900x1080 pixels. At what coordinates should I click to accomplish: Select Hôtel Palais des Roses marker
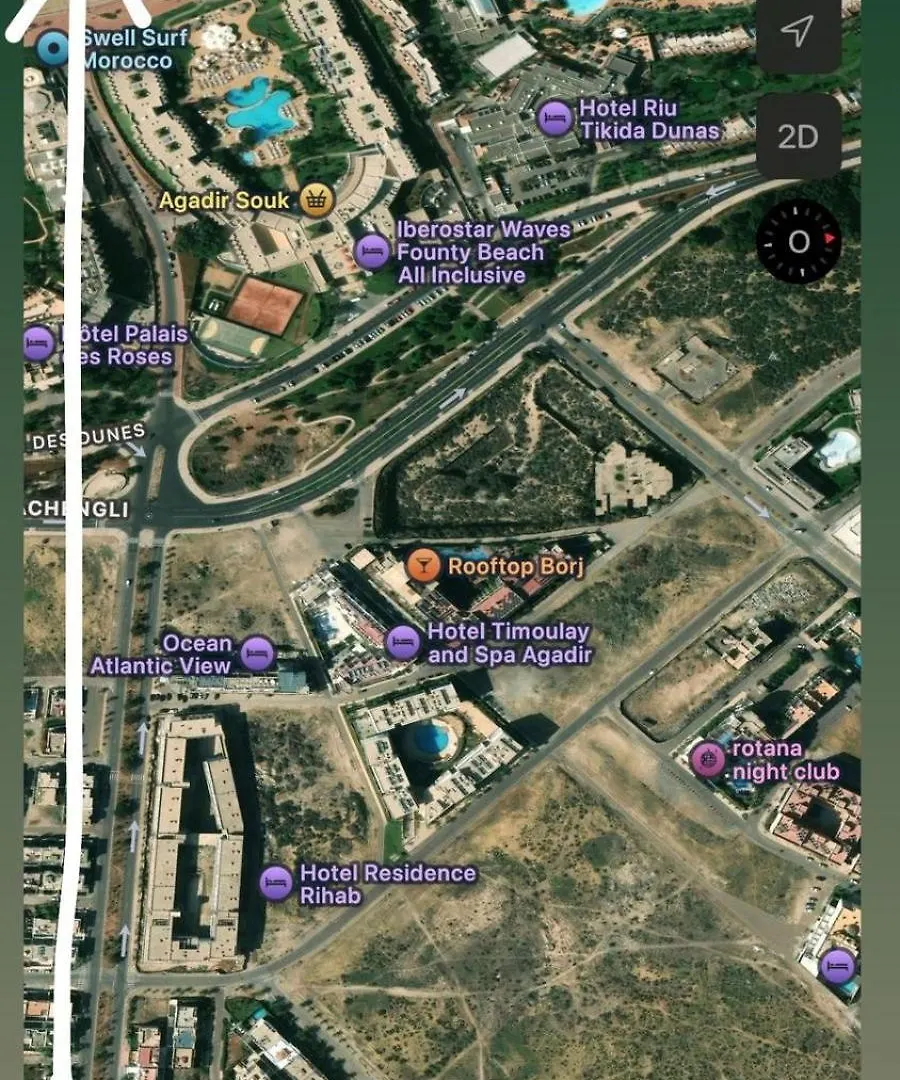point(39,344)
